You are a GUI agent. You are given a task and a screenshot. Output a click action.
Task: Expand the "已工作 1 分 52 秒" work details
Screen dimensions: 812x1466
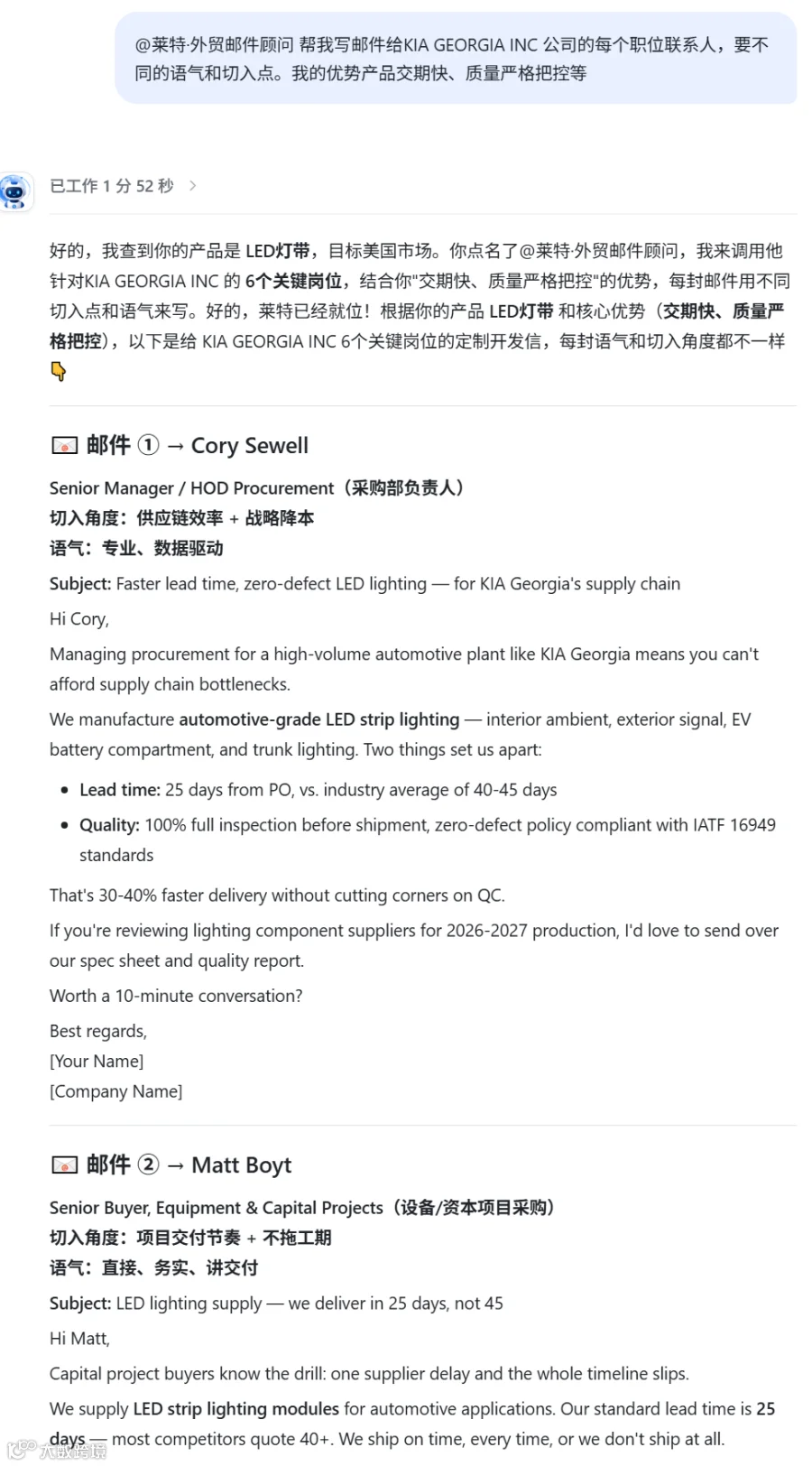[x=123, y=186]
